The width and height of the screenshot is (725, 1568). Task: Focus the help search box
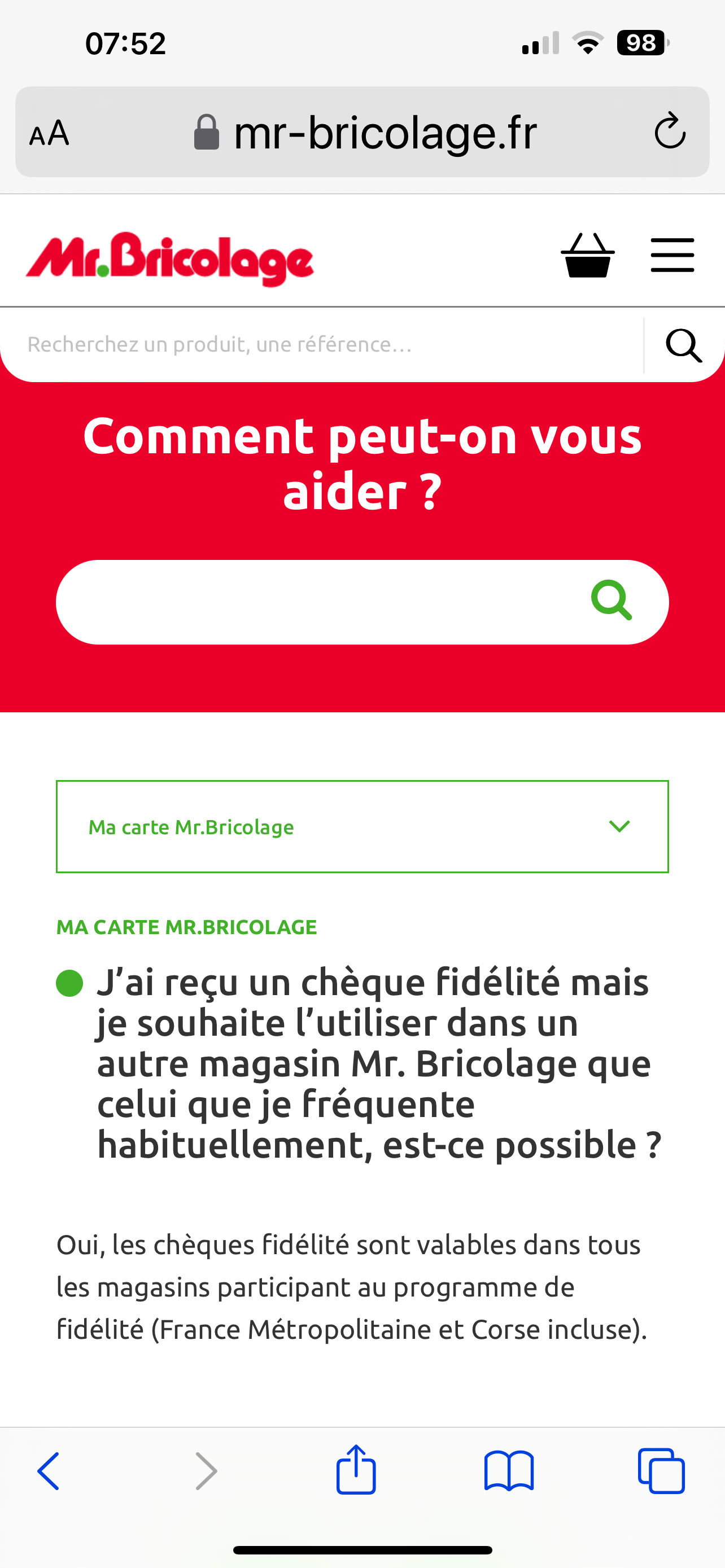317,602
